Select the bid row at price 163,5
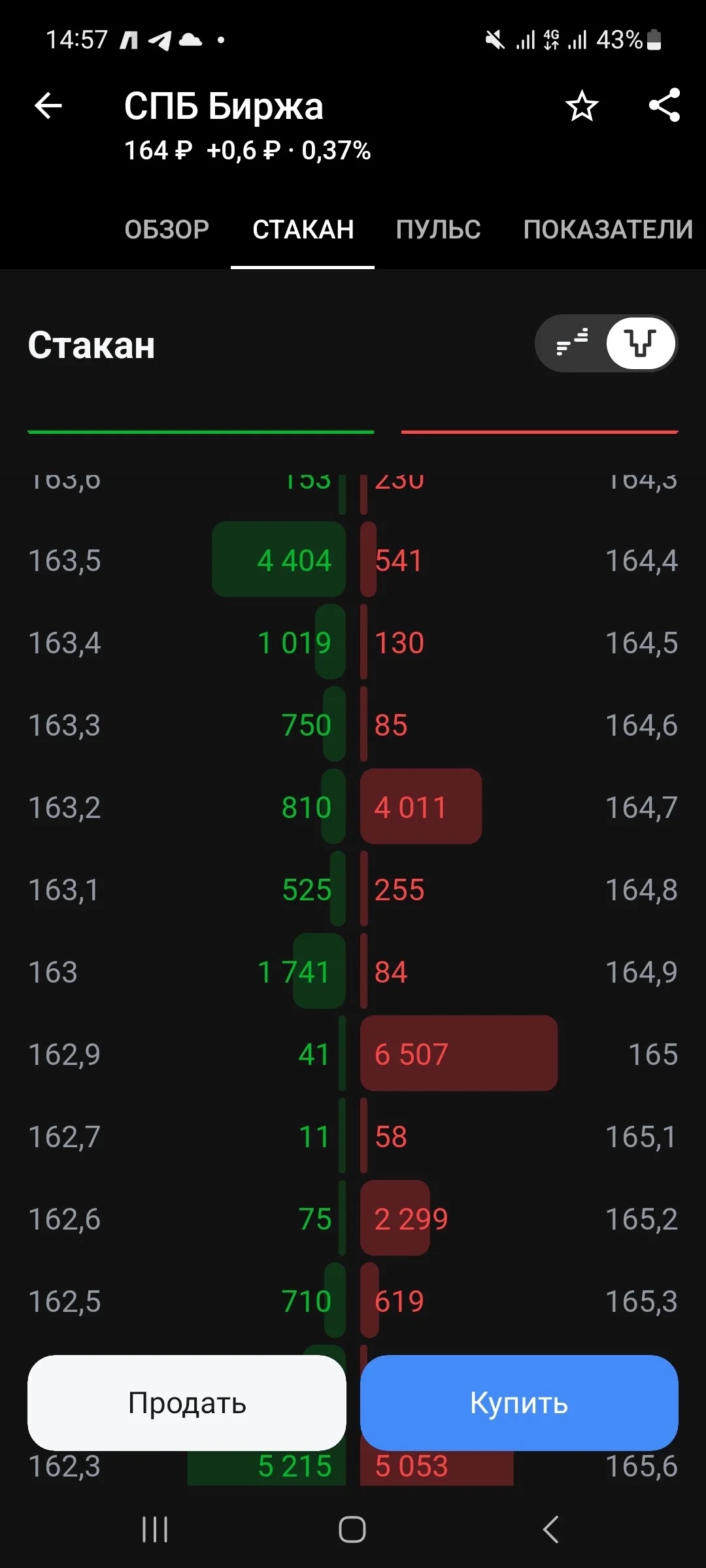This screenshot has width=706, height=1568. point(187,560)
